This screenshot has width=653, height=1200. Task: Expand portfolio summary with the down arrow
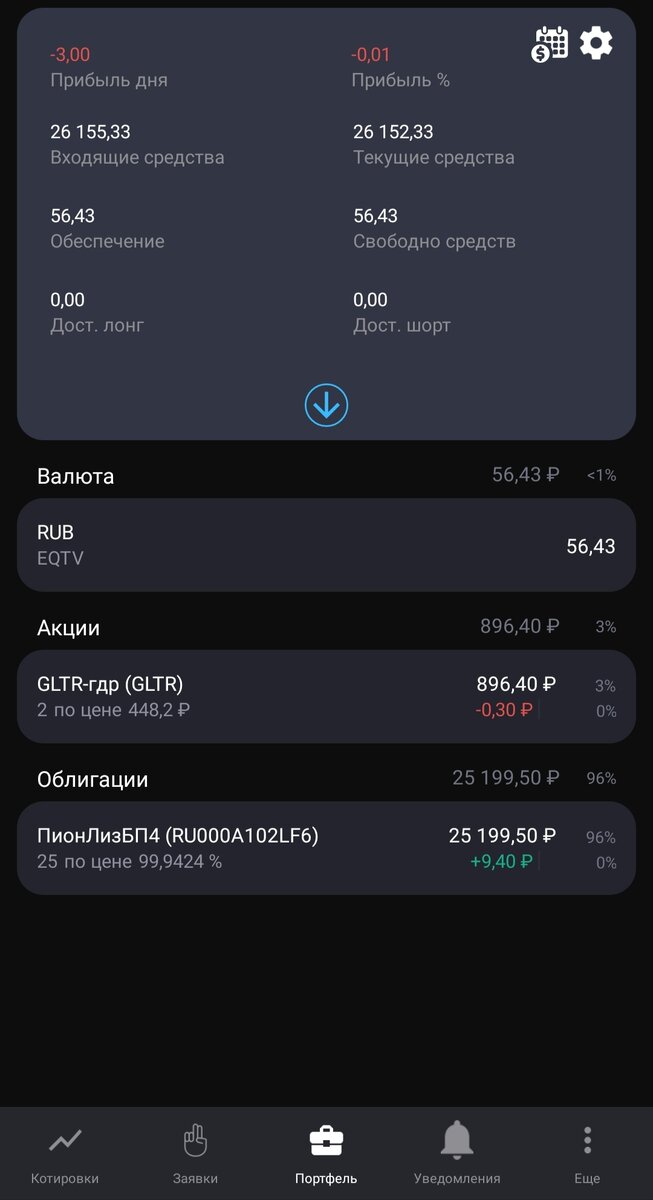click(326, 405)
